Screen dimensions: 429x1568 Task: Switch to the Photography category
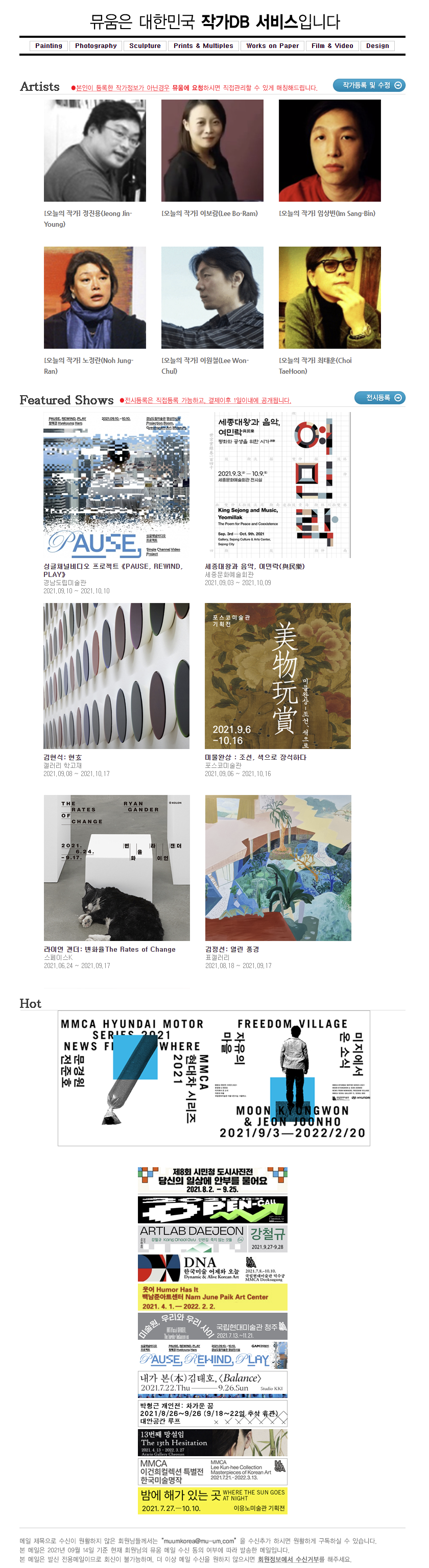tap(96, 45)
